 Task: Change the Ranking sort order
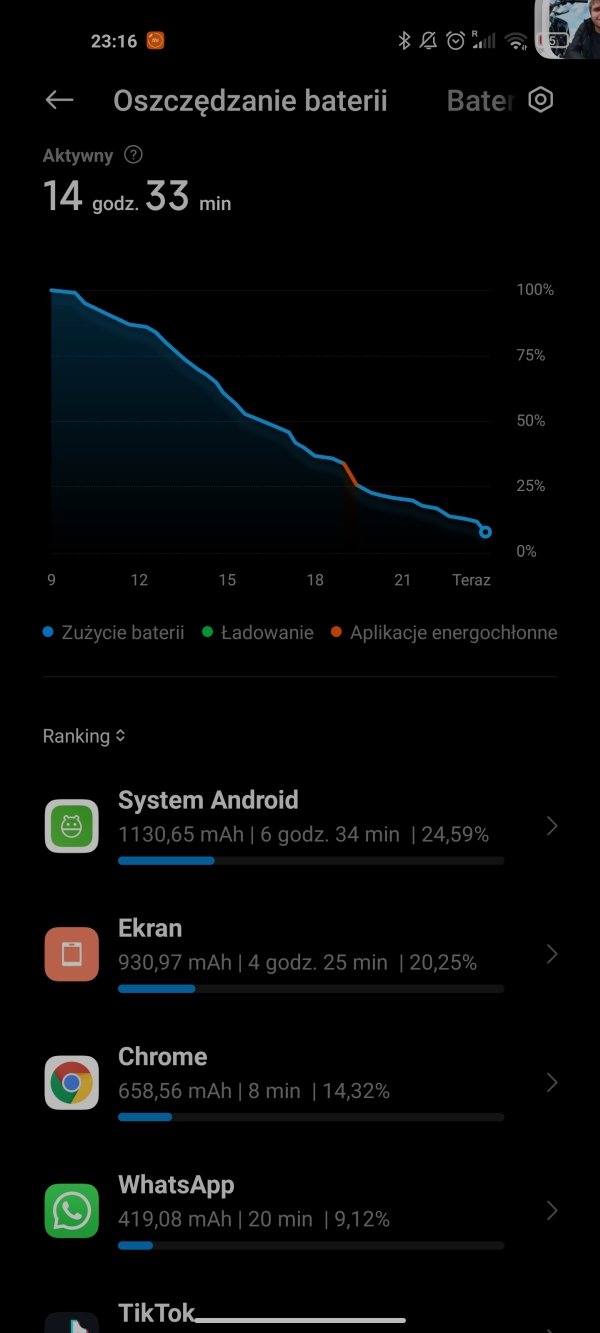pos(84,736)
